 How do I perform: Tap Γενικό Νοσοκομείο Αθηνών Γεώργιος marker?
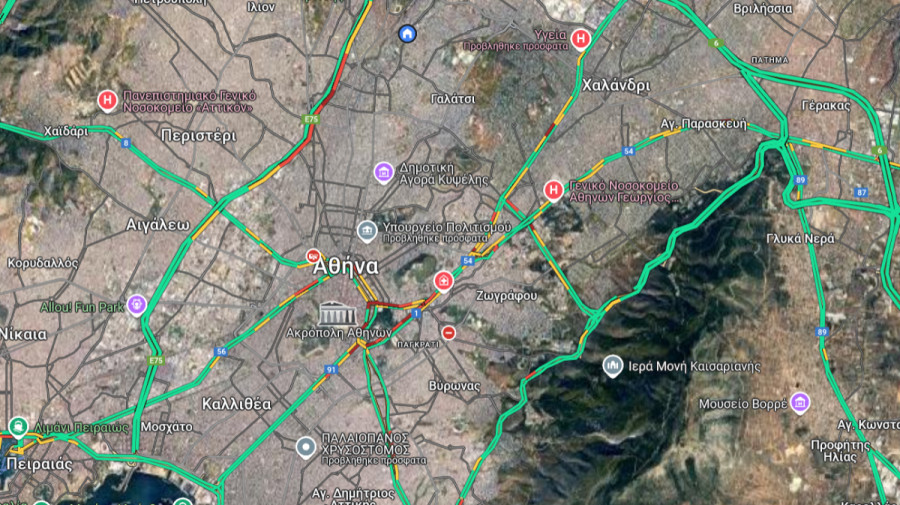click(553, 190)
